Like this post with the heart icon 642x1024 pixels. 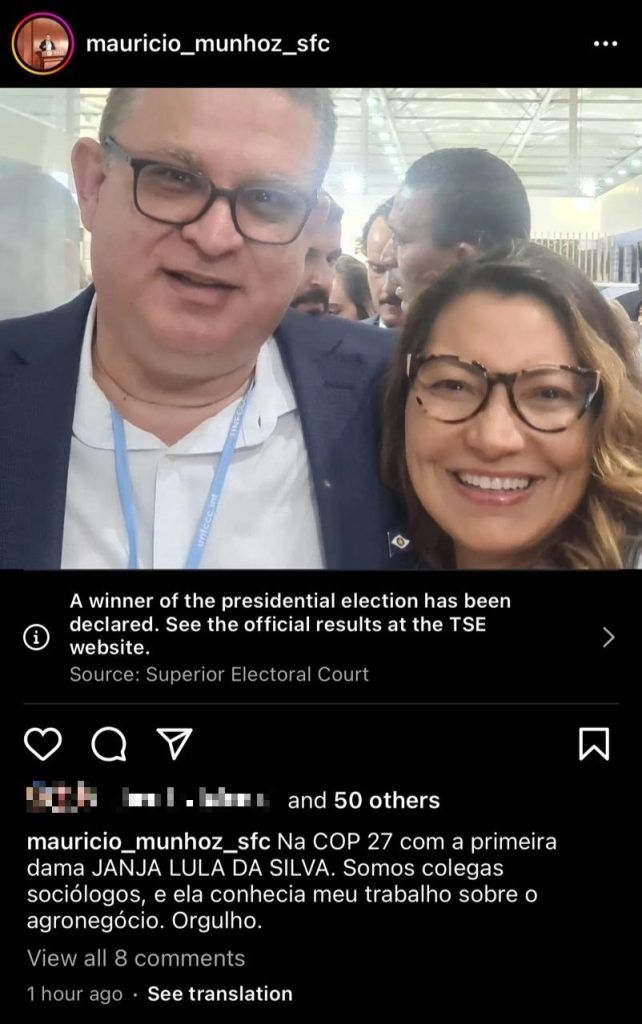coord(43,743)
